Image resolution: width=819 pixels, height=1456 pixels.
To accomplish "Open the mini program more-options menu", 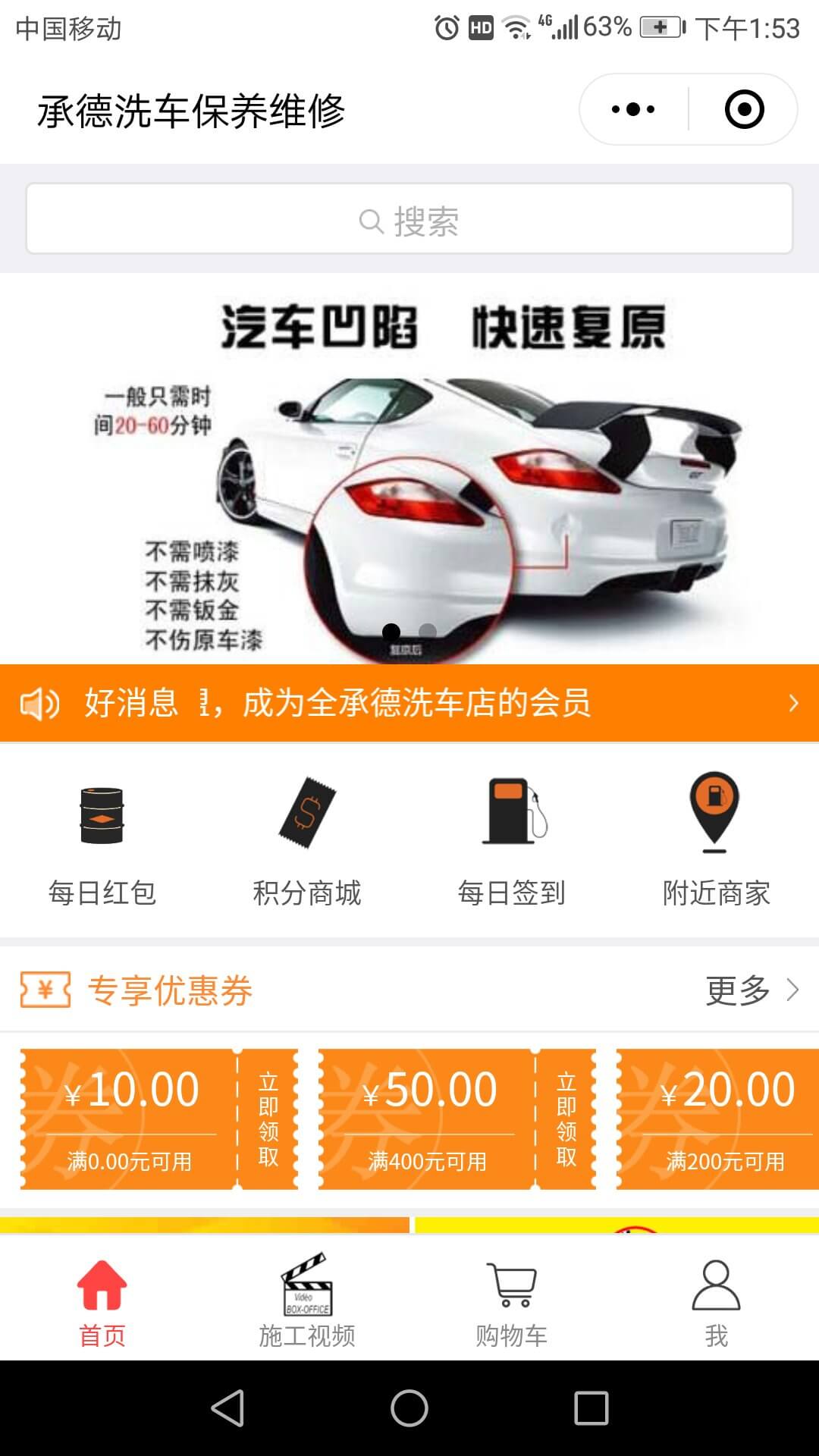I will pyautogui.click(x=633, y=109).
